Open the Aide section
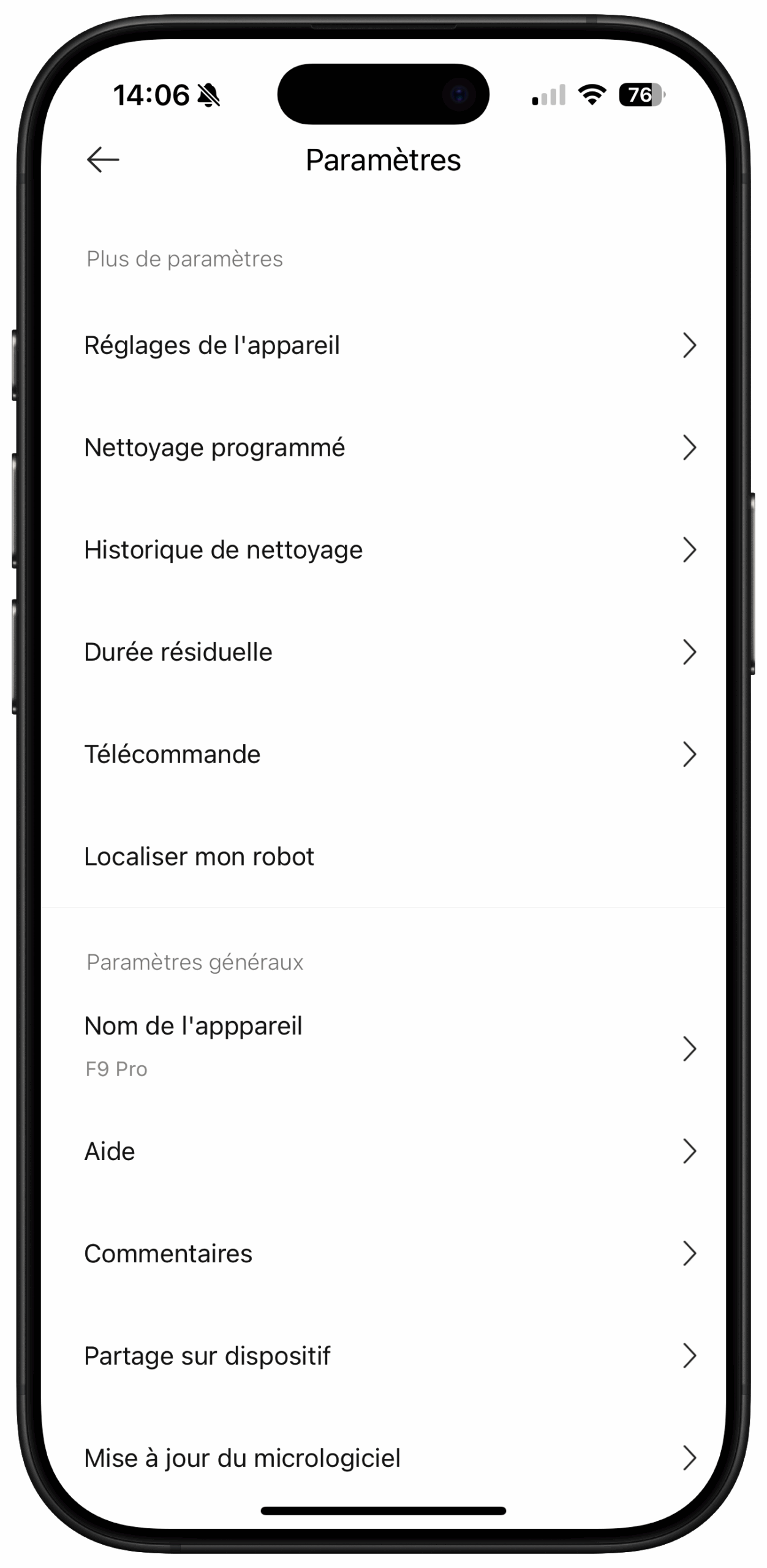Screen dimensions: 767x1568 (383, 1151)
